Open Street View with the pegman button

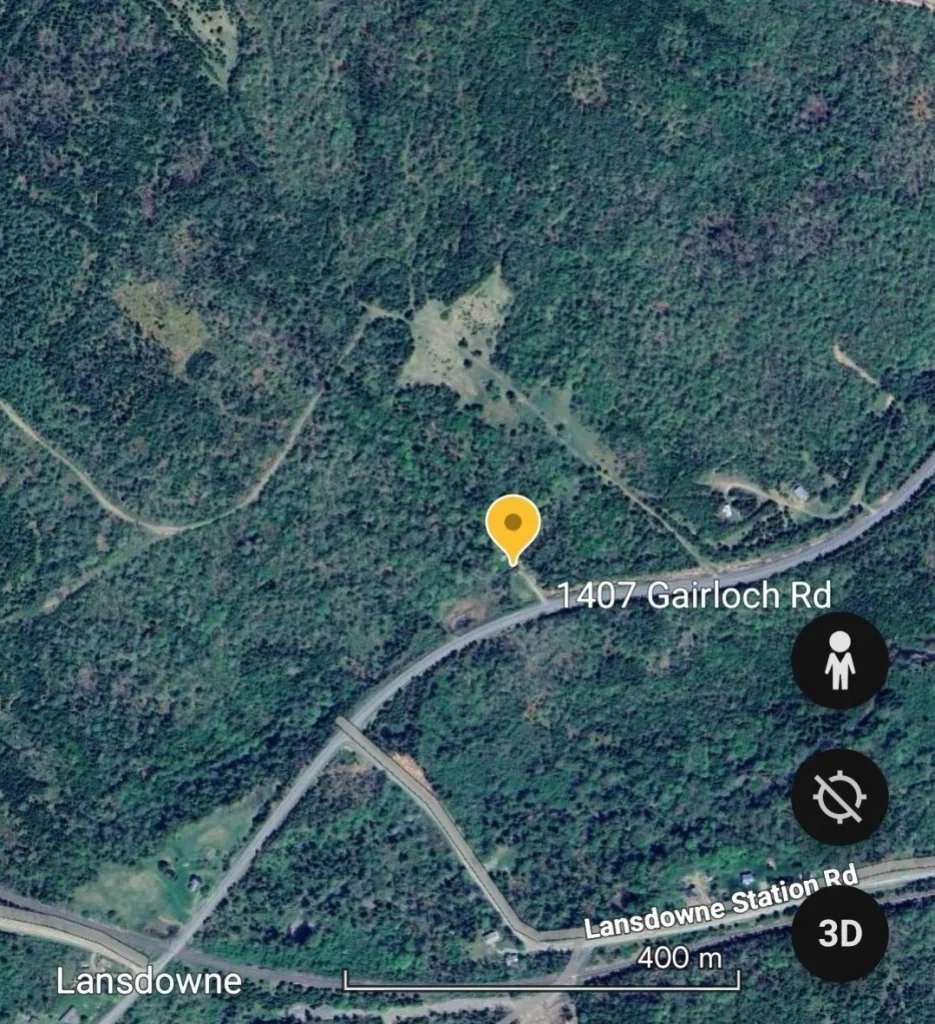(x=839, y=660)
